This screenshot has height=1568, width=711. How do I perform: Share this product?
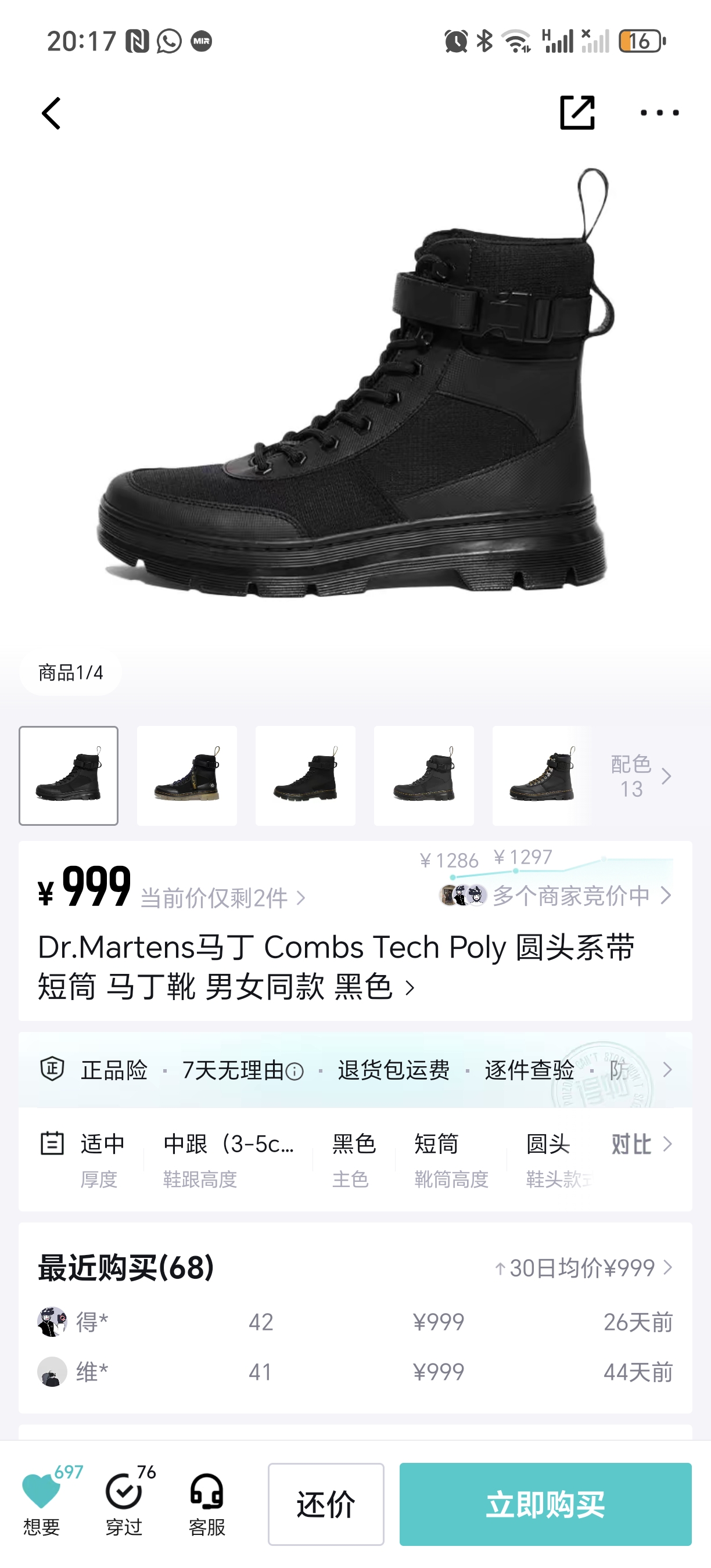point(576,113)
